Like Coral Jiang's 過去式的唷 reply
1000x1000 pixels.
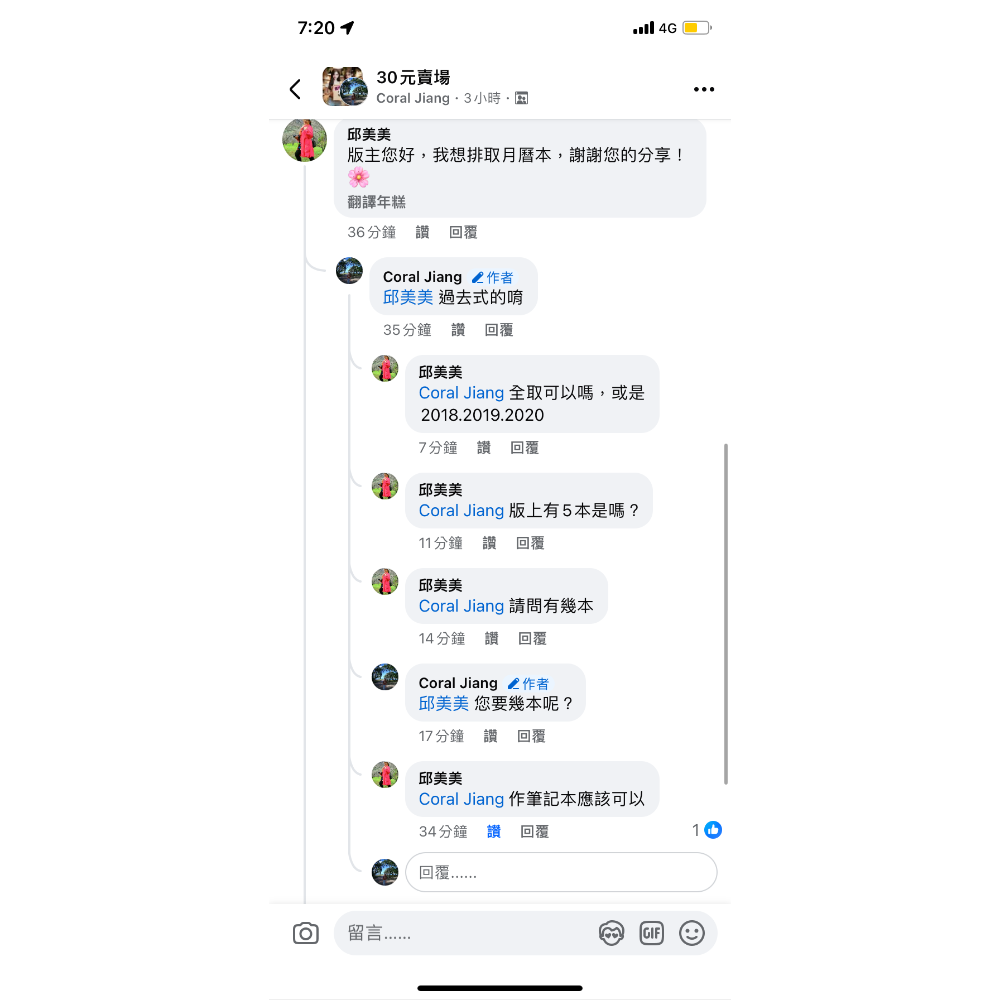(458, 330)
